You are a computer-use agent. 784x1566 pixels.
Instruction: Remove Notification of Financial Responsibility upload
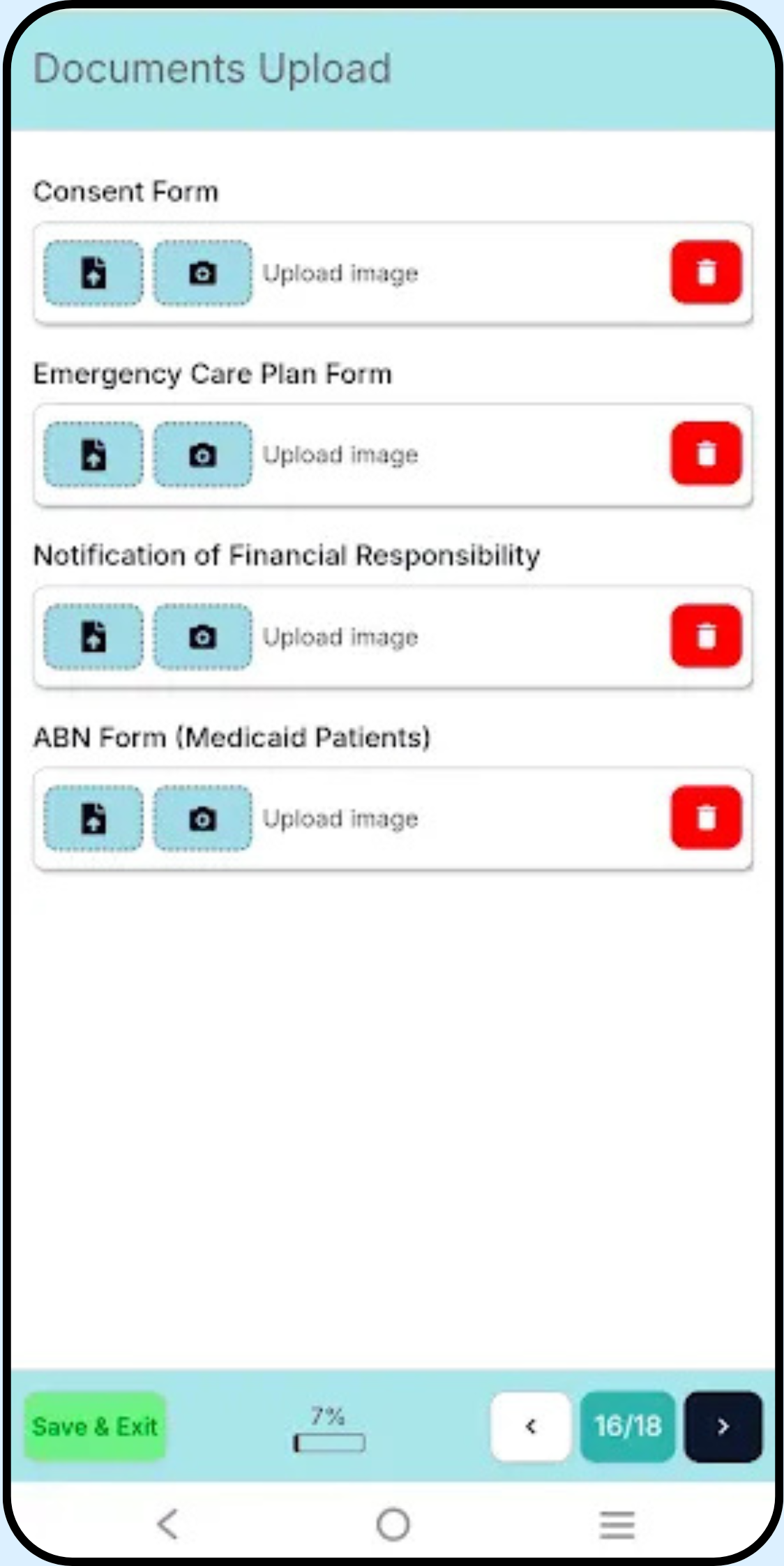(x=706, y=635)
